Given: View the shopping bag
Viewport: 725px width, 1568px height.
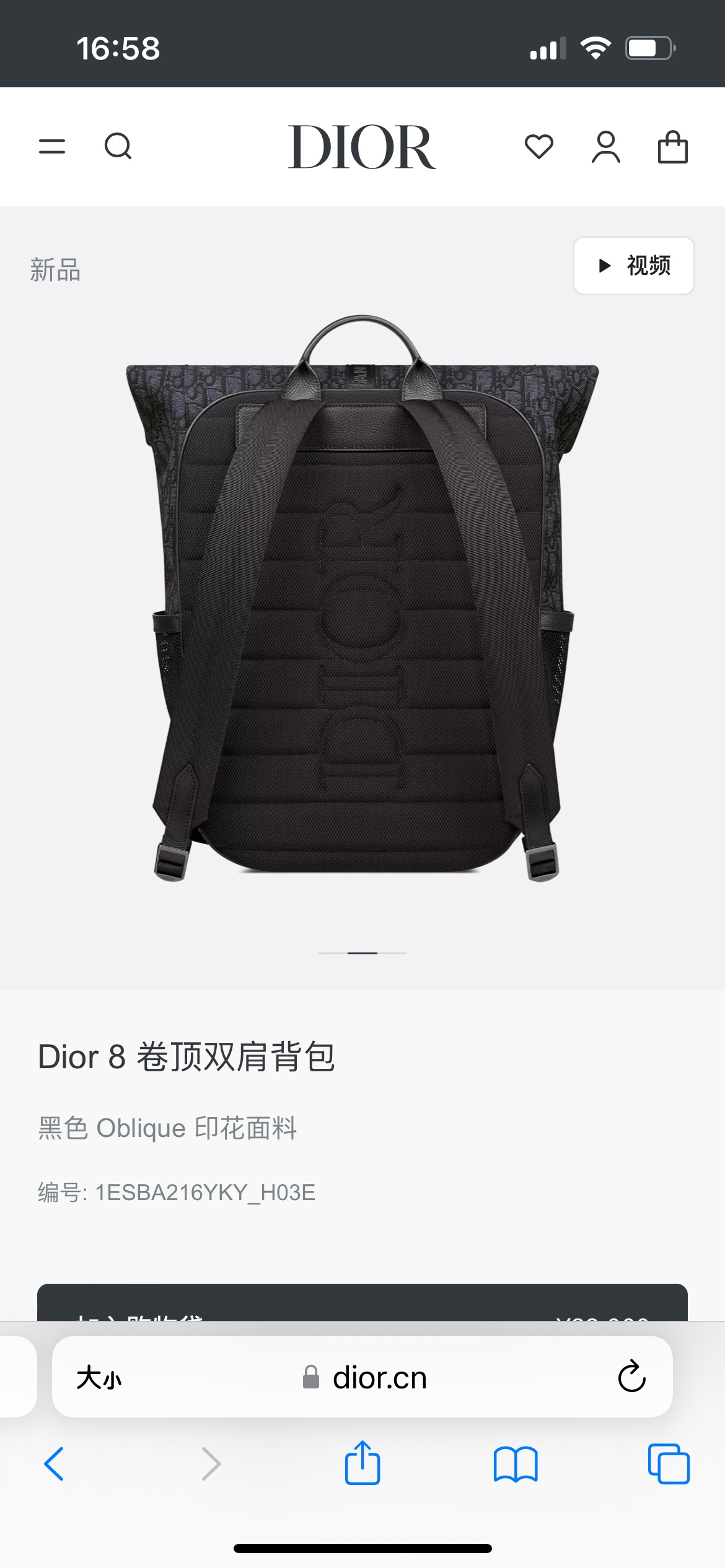Looking at the screenshot, I should tap(672, 147).
